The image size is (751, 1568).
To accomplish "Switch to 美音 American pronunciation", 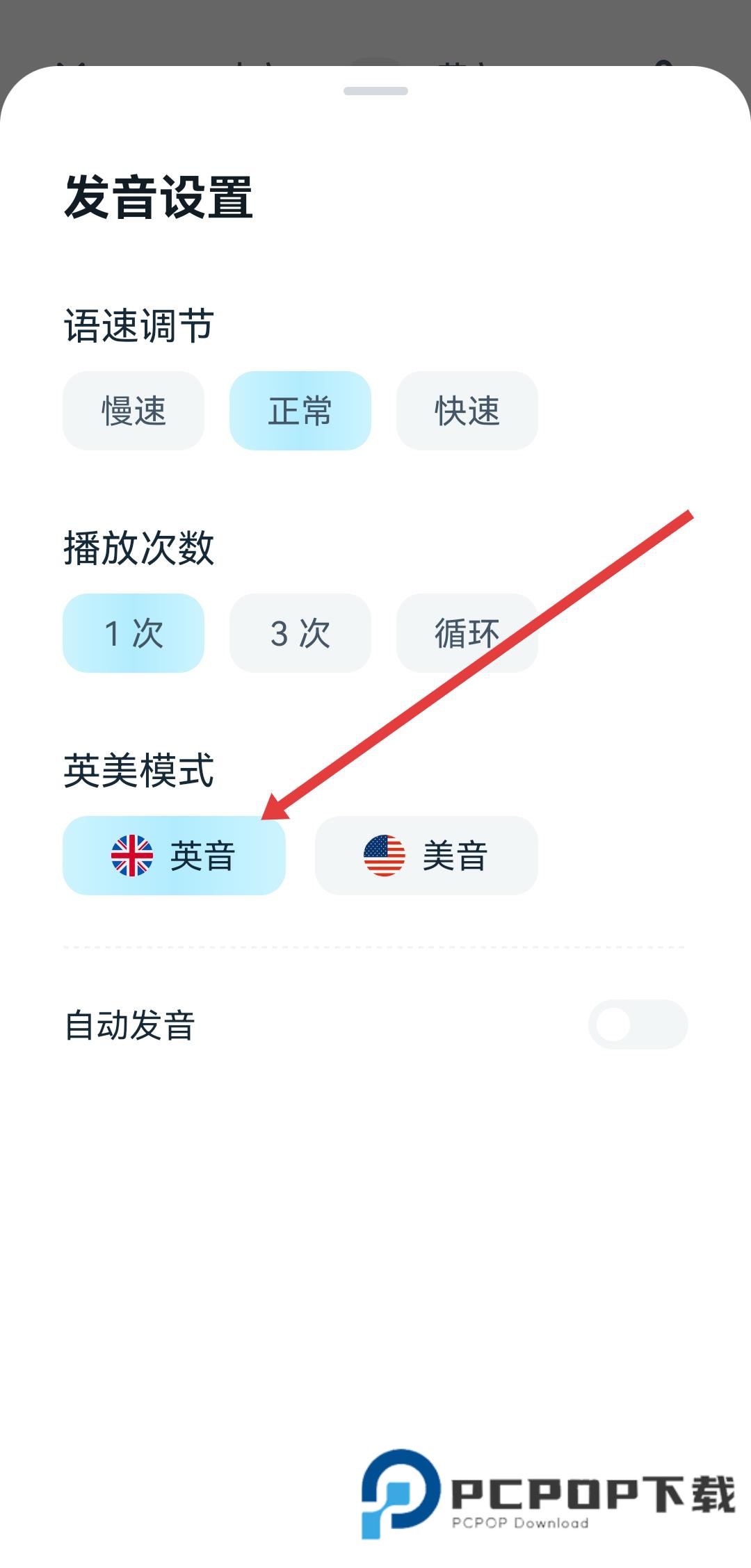I will [426, 856].
